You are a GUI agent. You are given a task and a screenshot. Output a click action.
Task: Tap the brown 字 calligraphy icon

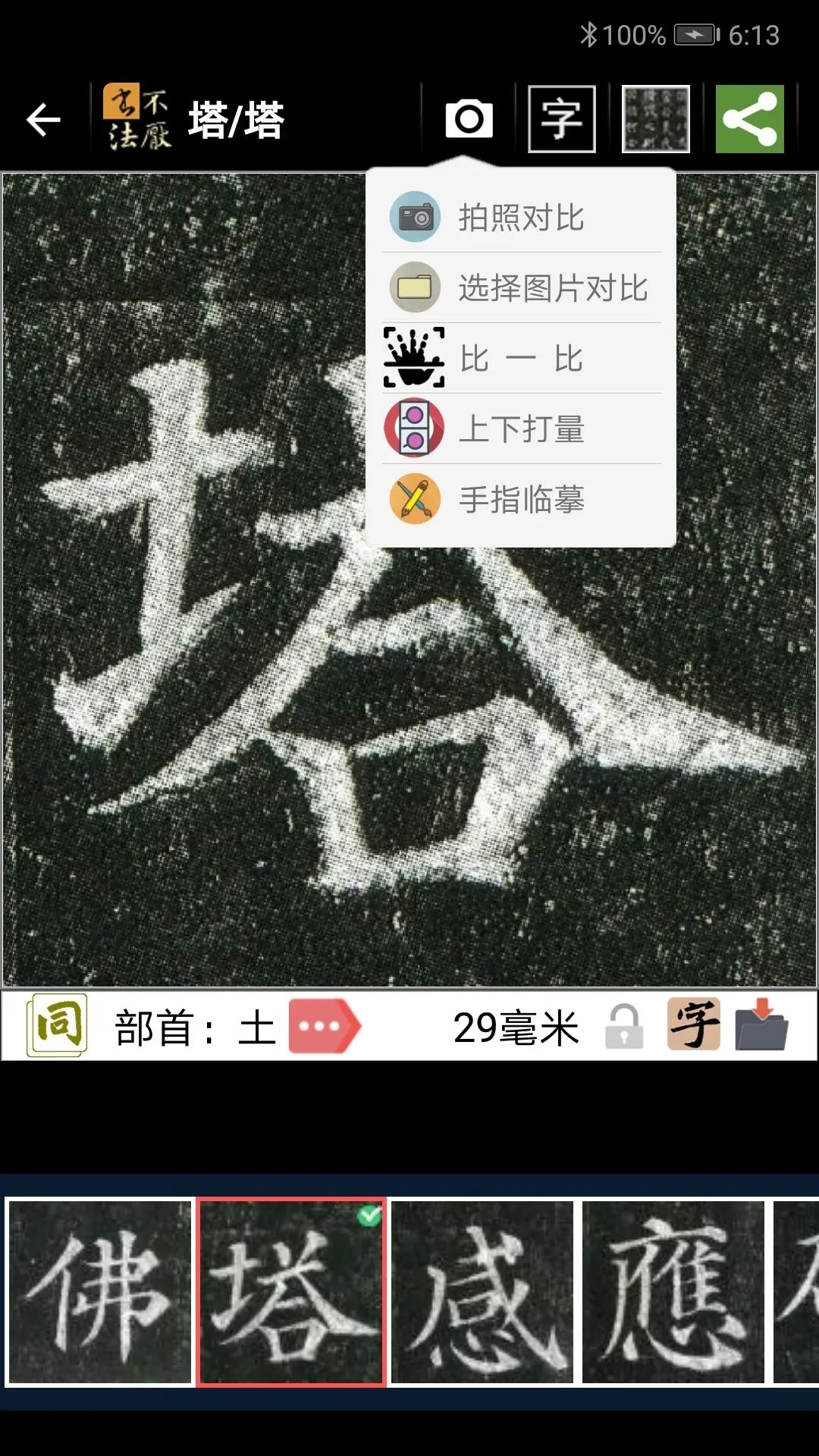click(x=693, y=1025)
